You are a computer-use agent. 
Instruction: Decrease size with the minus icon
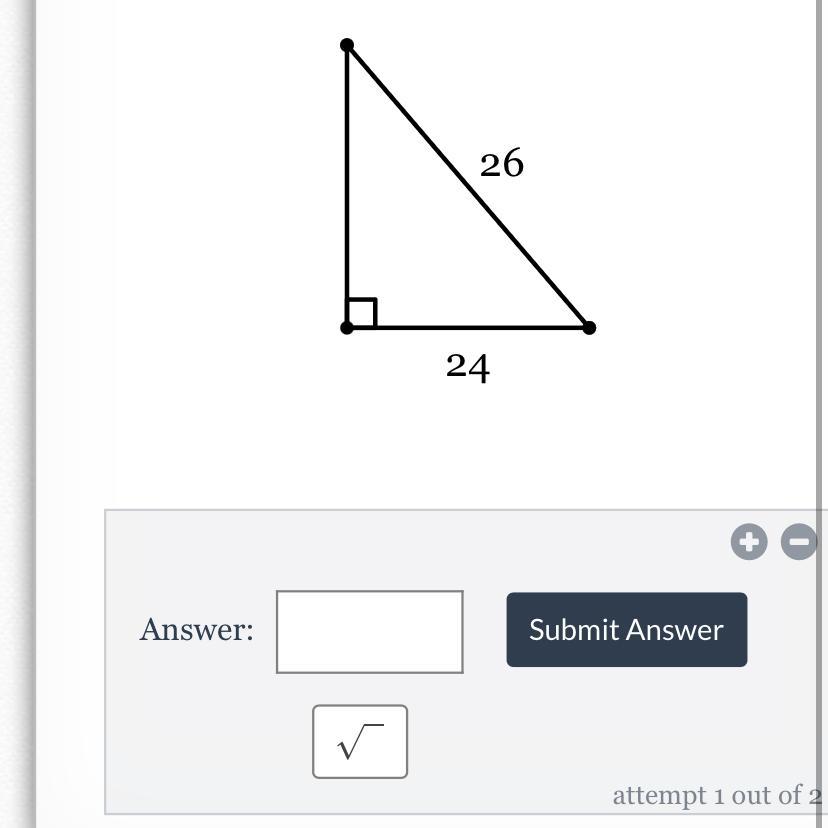pos(798,542)
